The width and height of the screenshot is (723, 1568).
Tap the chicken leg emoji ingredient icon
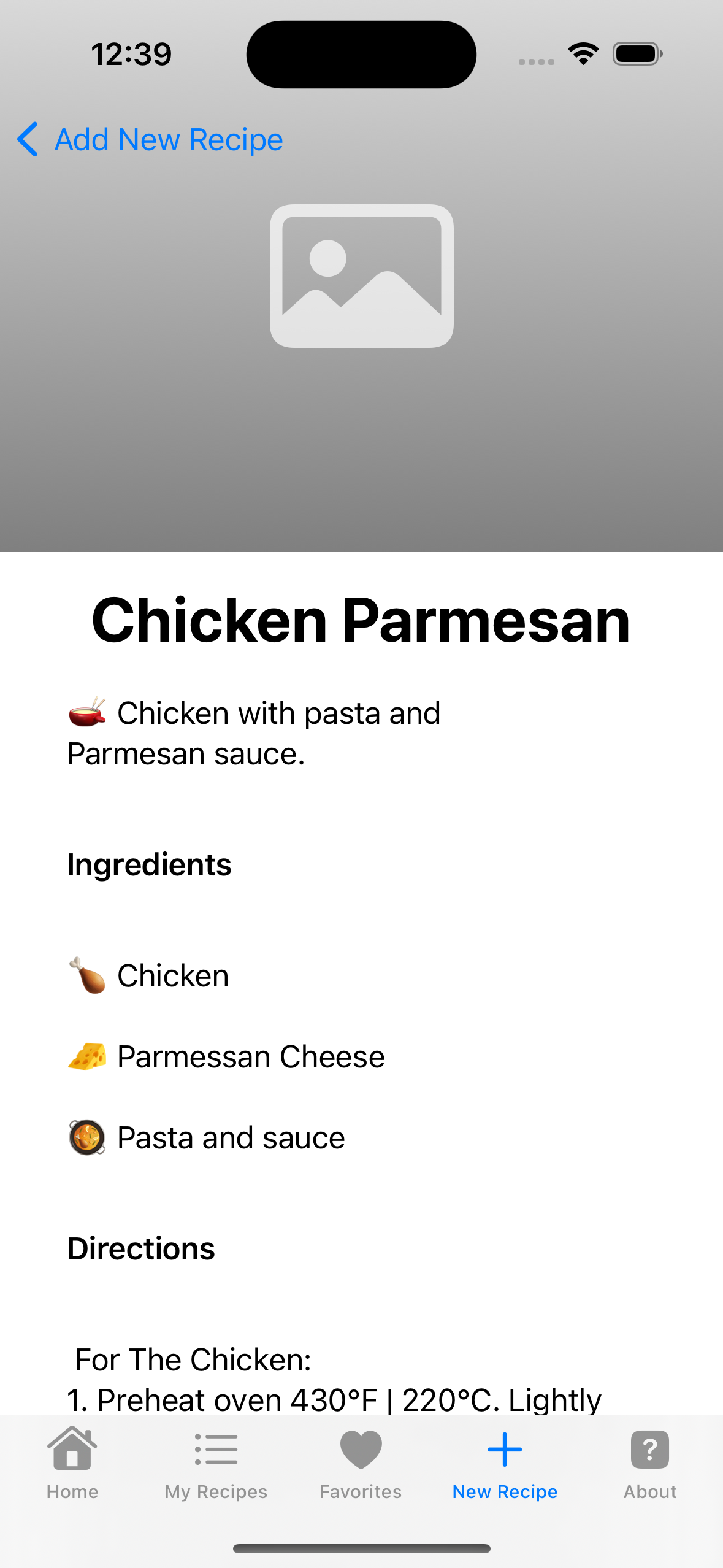coord(88,975)
